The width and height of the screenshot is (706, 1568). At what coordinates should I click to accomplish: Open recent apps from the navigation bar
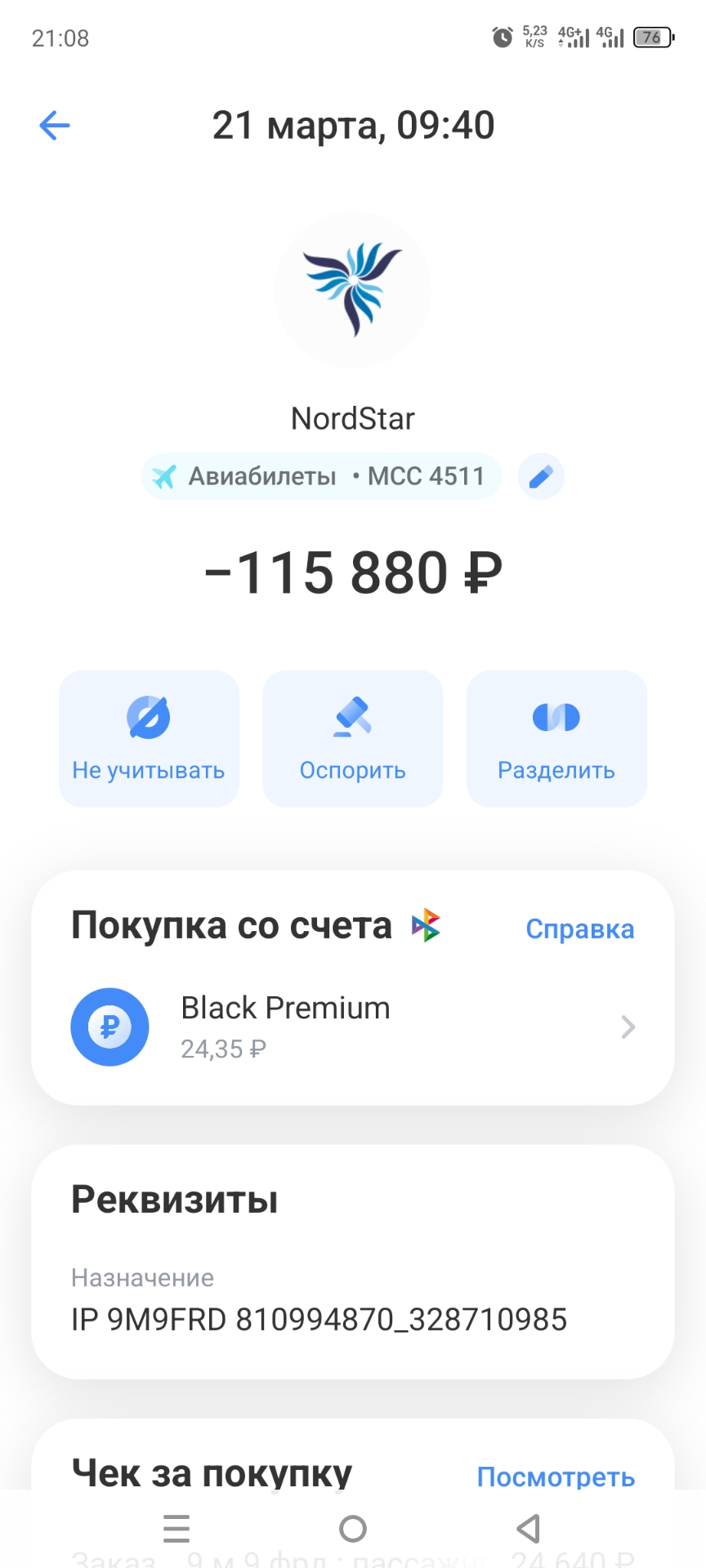(x=176, y=1529)
